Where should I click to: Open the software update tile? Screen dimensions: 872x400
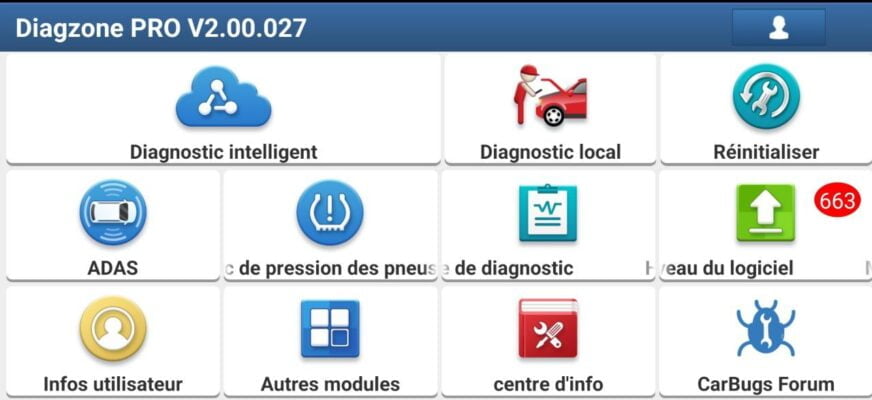765,225
